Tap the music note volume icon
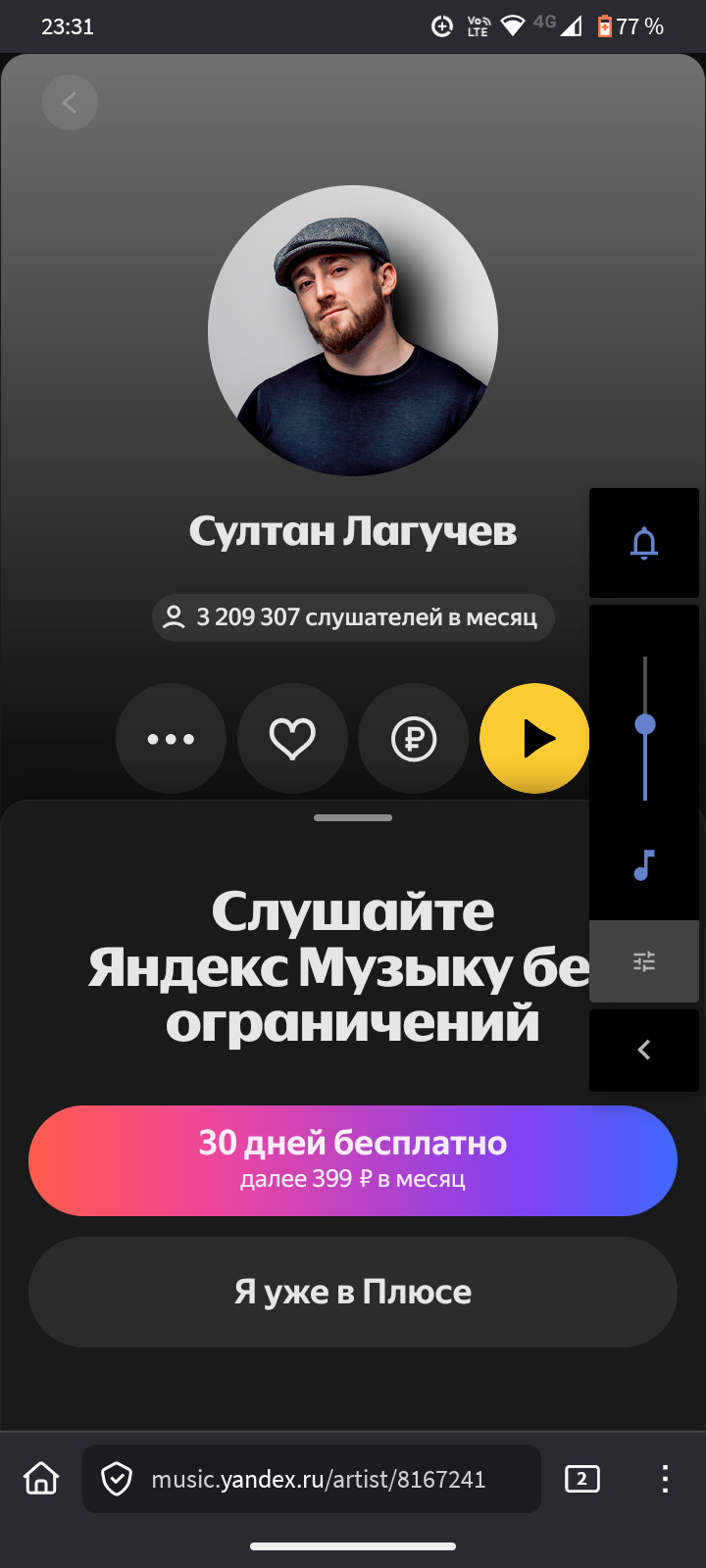Viewport: 706px width, 1568px height. coord(644,865)
